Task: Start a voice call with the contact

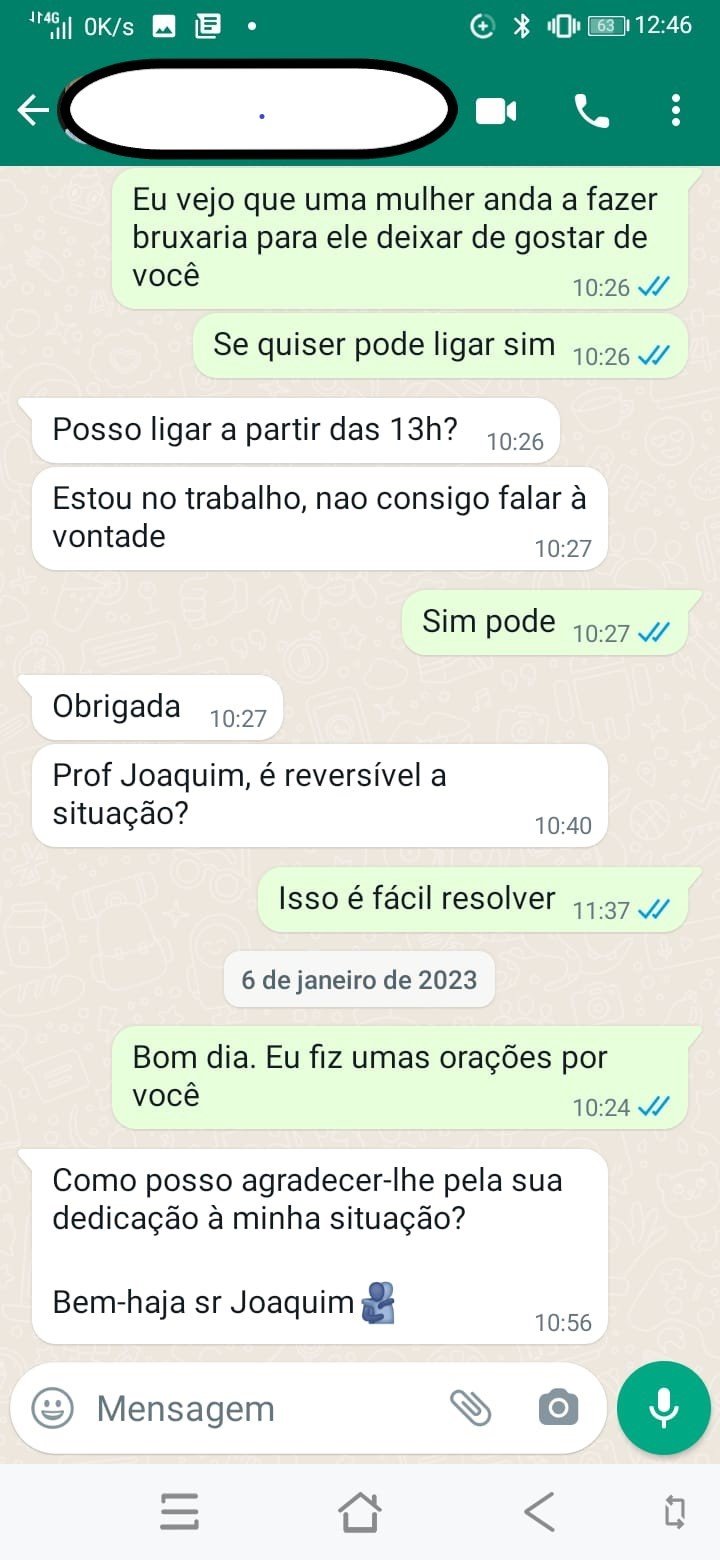Action: 592,111
